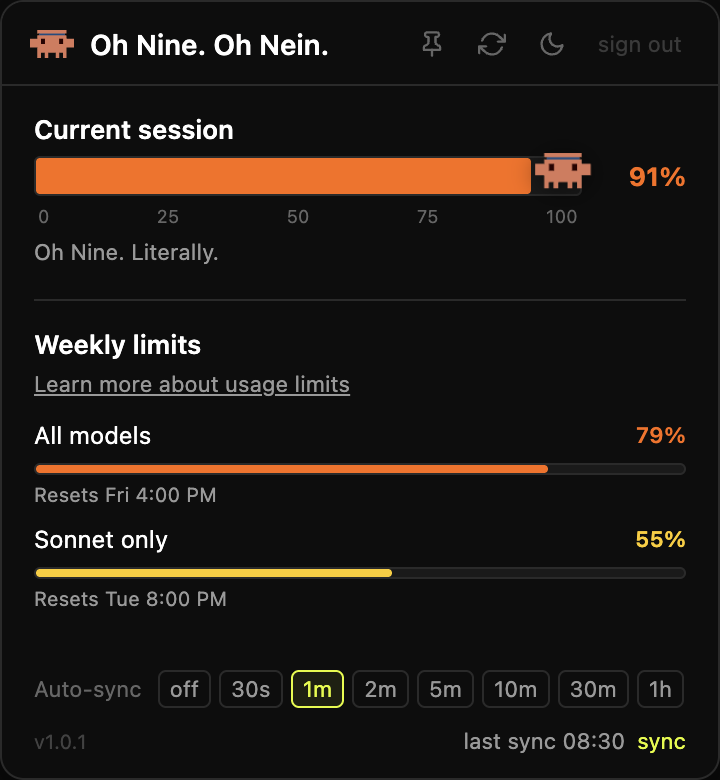Click the robot icon on the session progress bar
Viewport: 720px width, 780px height.
coord(563,172)
